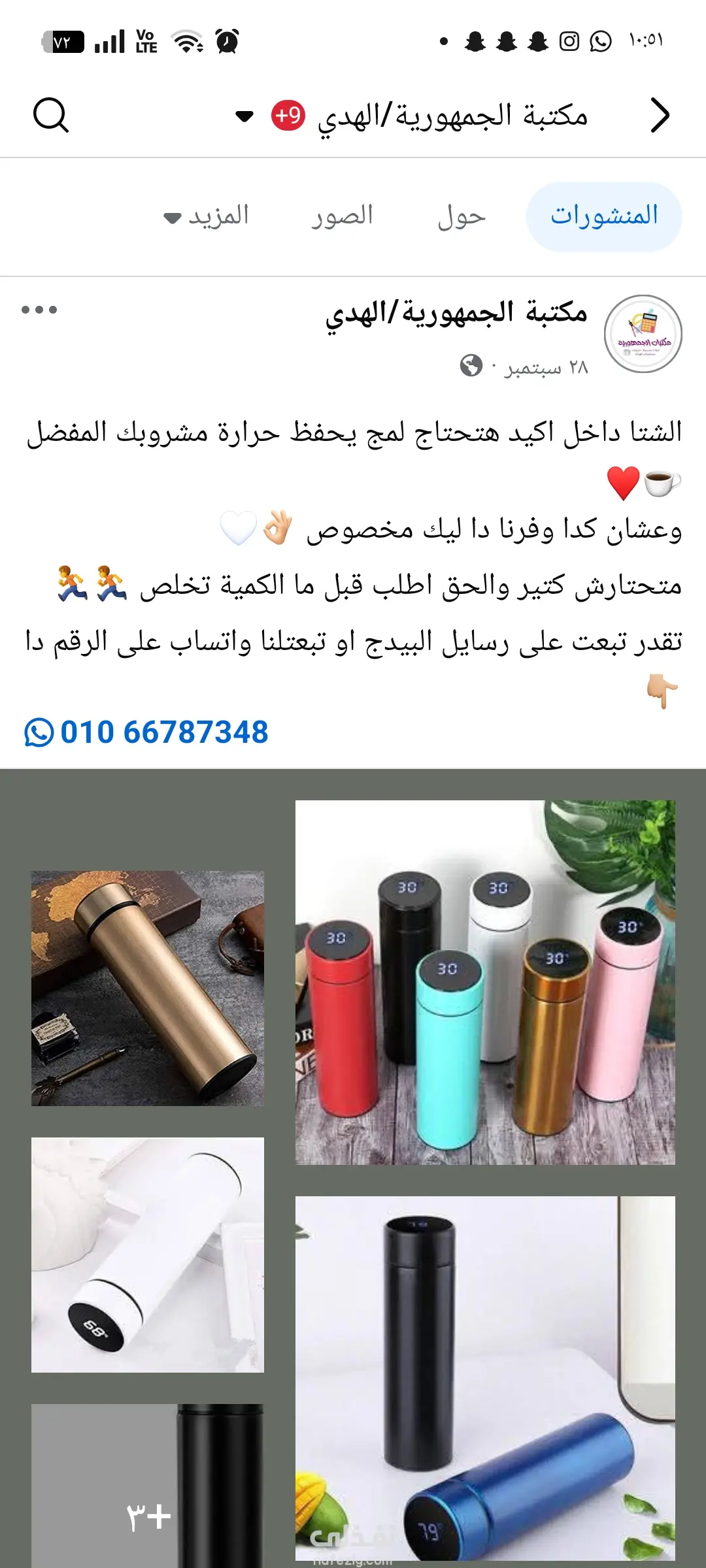706x1568 pixels.
Task: Open the page's profile picture
Action: (643, 334)
